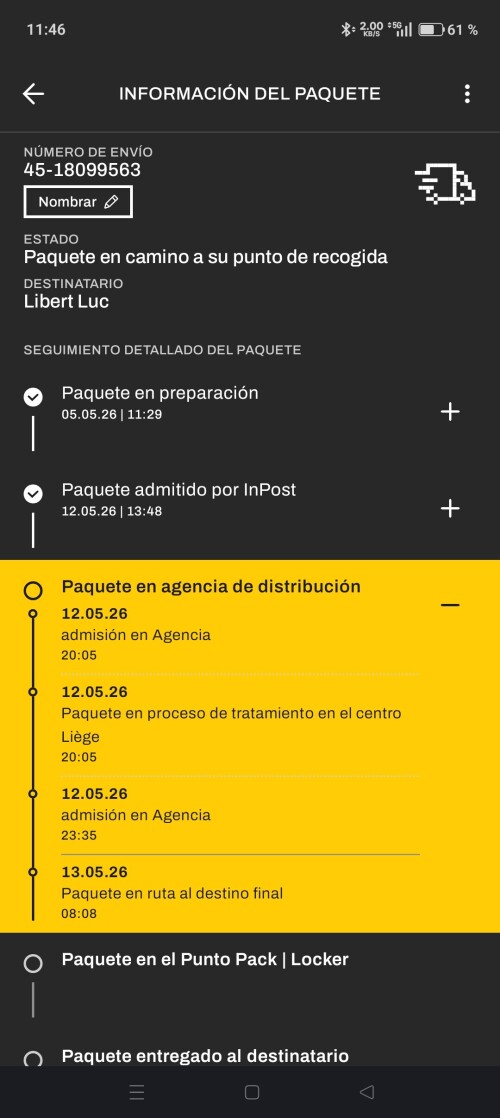Open the system recent apps menu

137,1092
